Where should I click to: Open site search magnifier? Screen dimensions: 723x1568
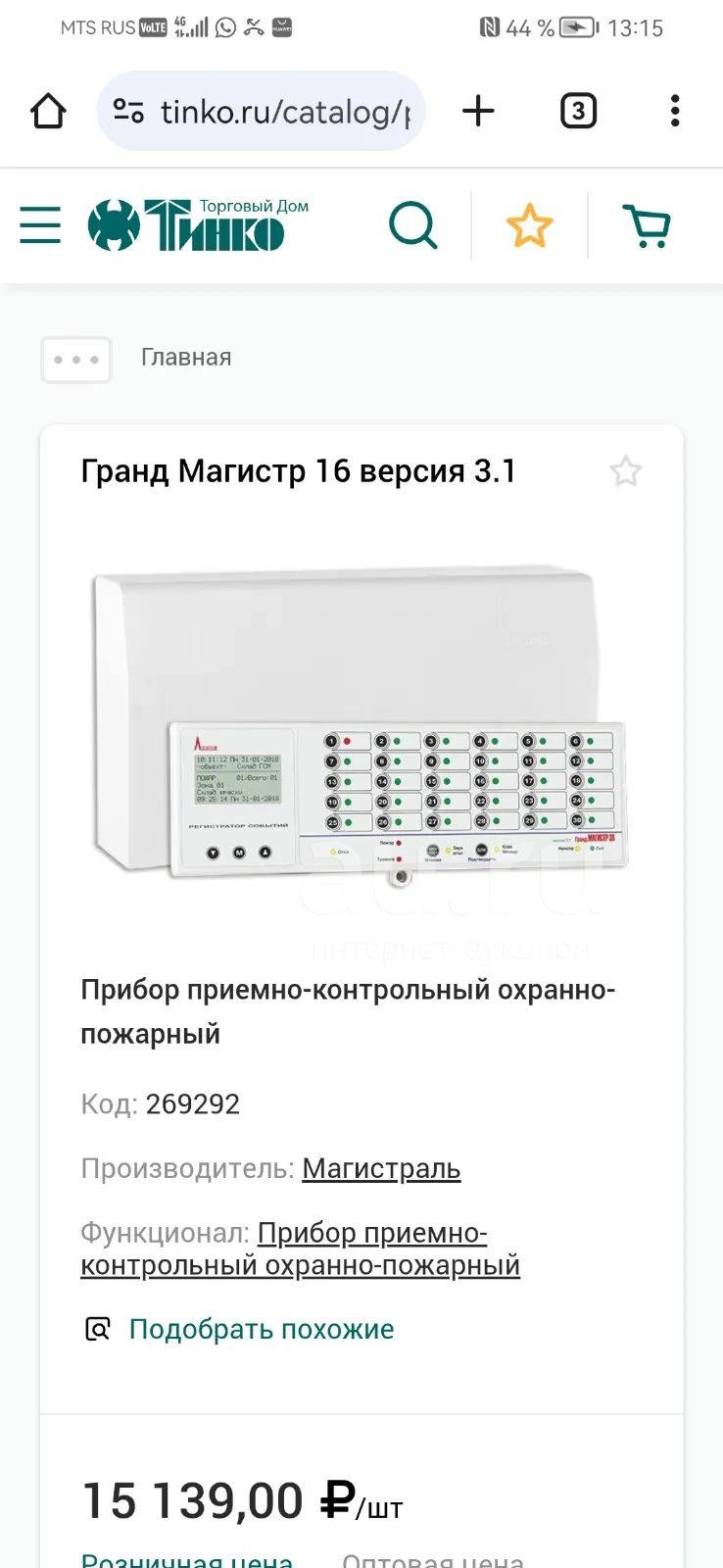[413, 225]
